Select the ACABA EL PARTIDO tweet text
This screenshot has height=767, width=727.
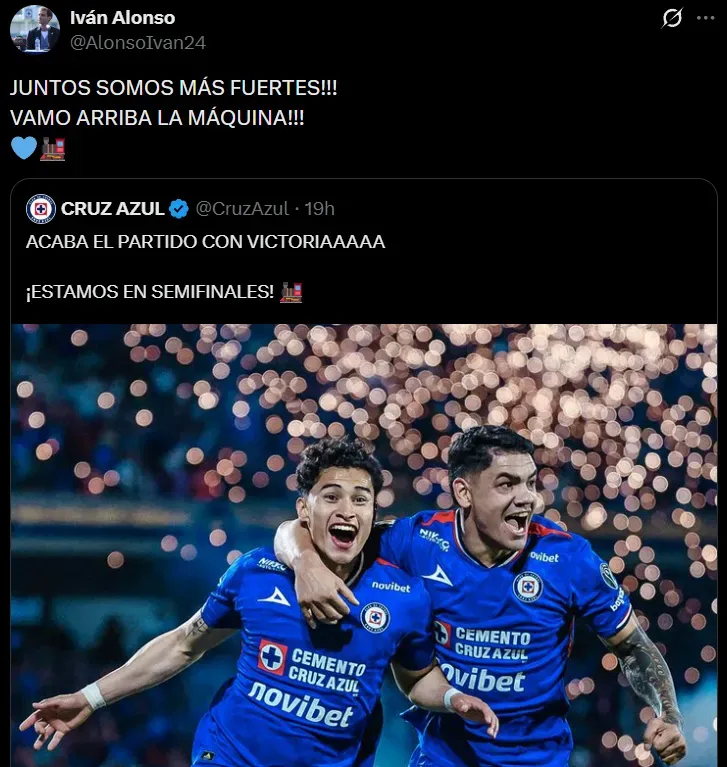(206, 241)
